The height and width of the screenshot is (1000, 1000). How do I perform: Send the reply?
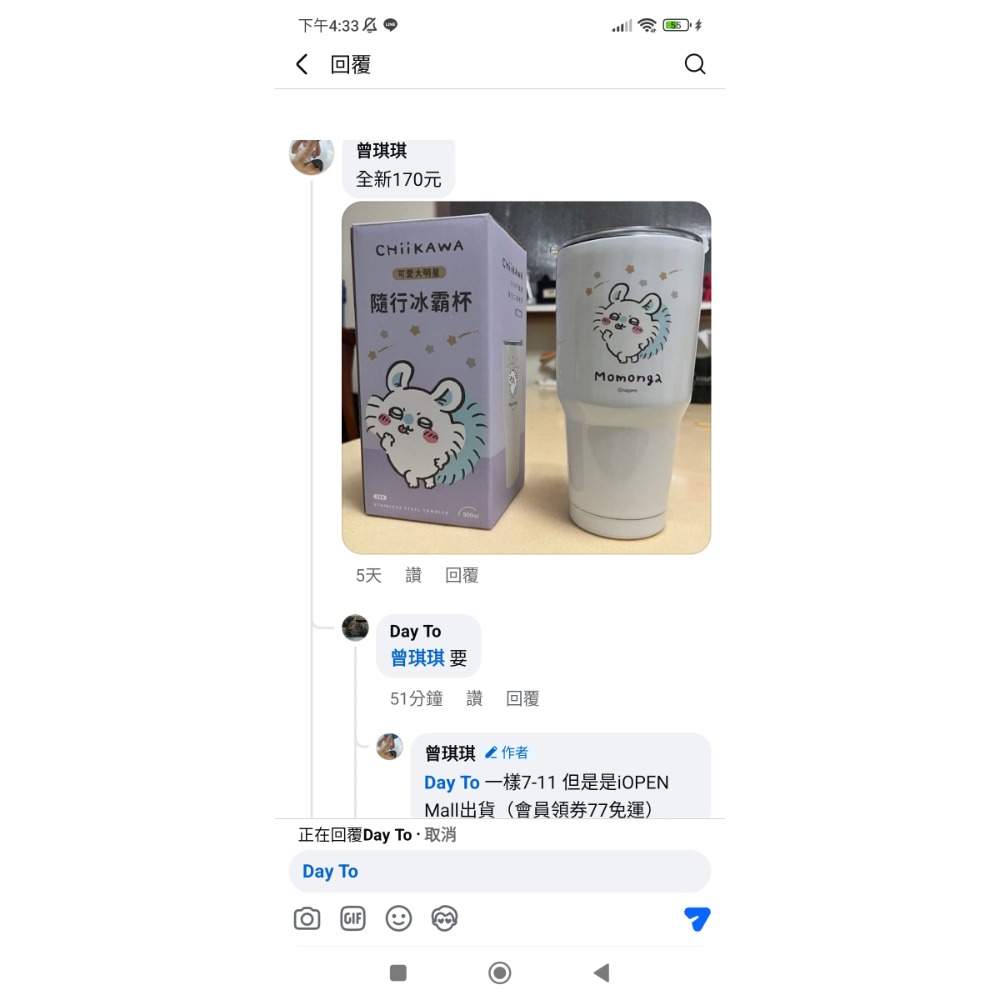coord(697,918)
